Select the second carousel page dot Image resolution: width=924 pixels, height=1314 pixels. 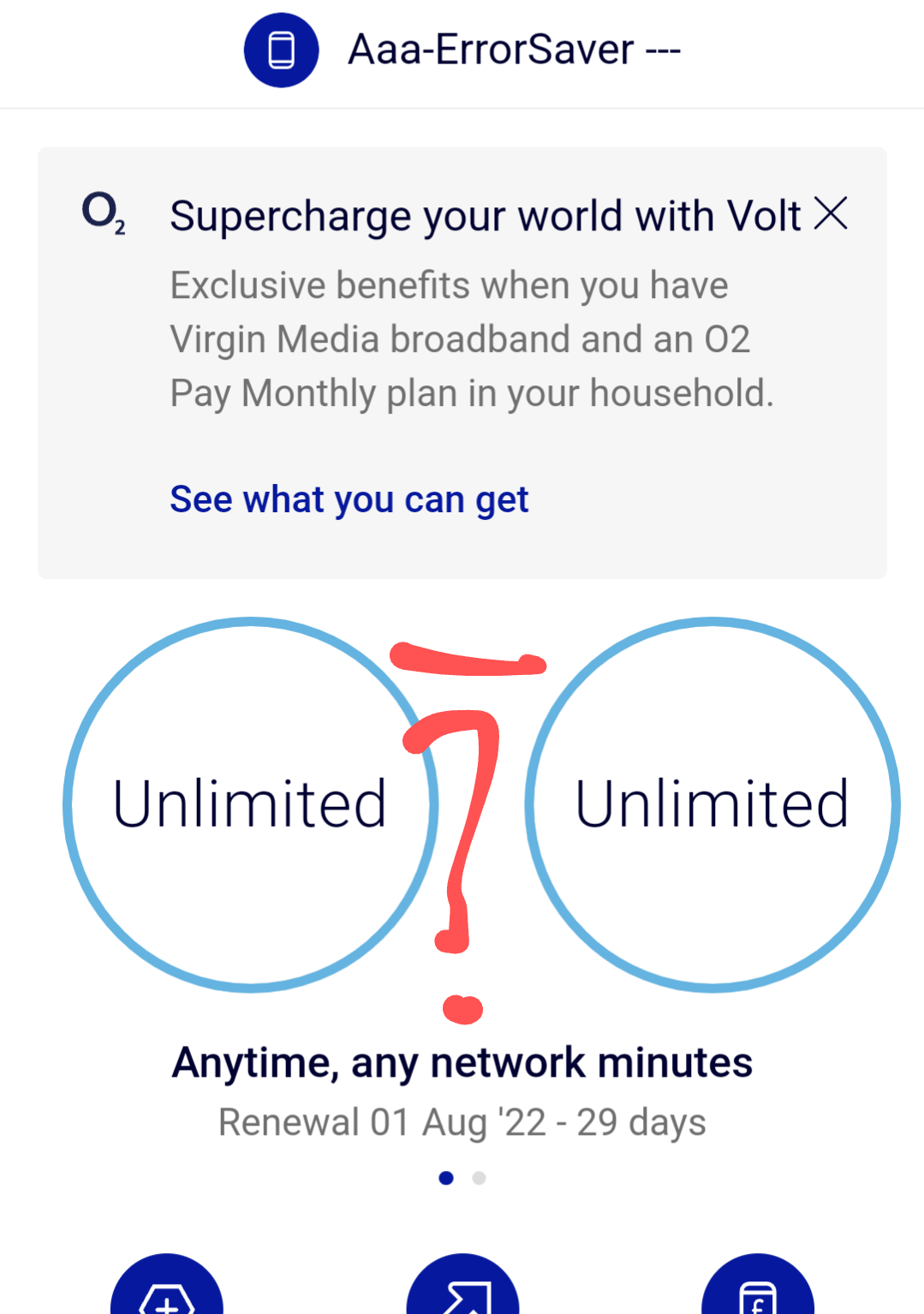pyautogui.click(x=480, y=1178)
